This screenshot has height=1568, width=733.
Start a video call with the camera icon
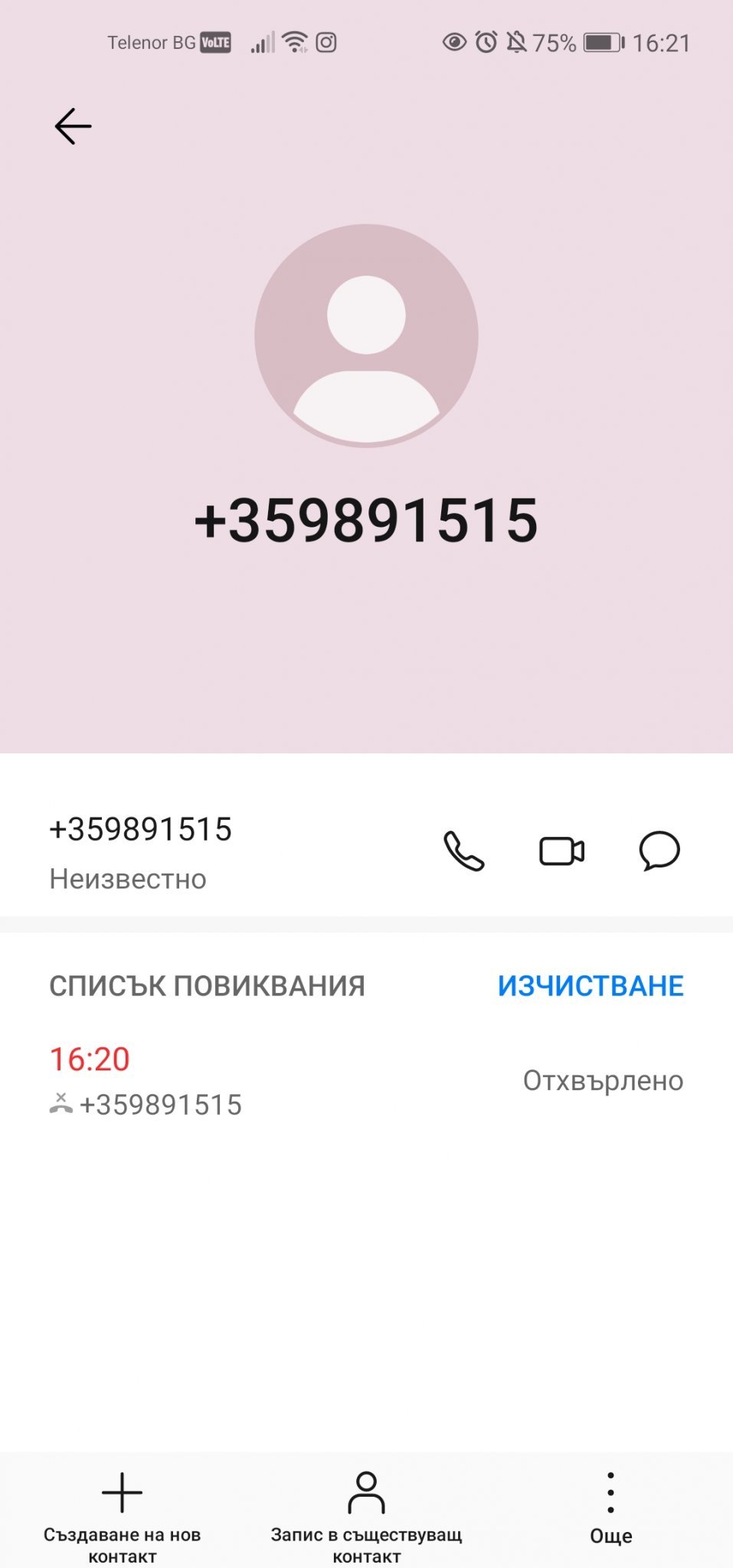pyautogui.click(x=561, y=851)
